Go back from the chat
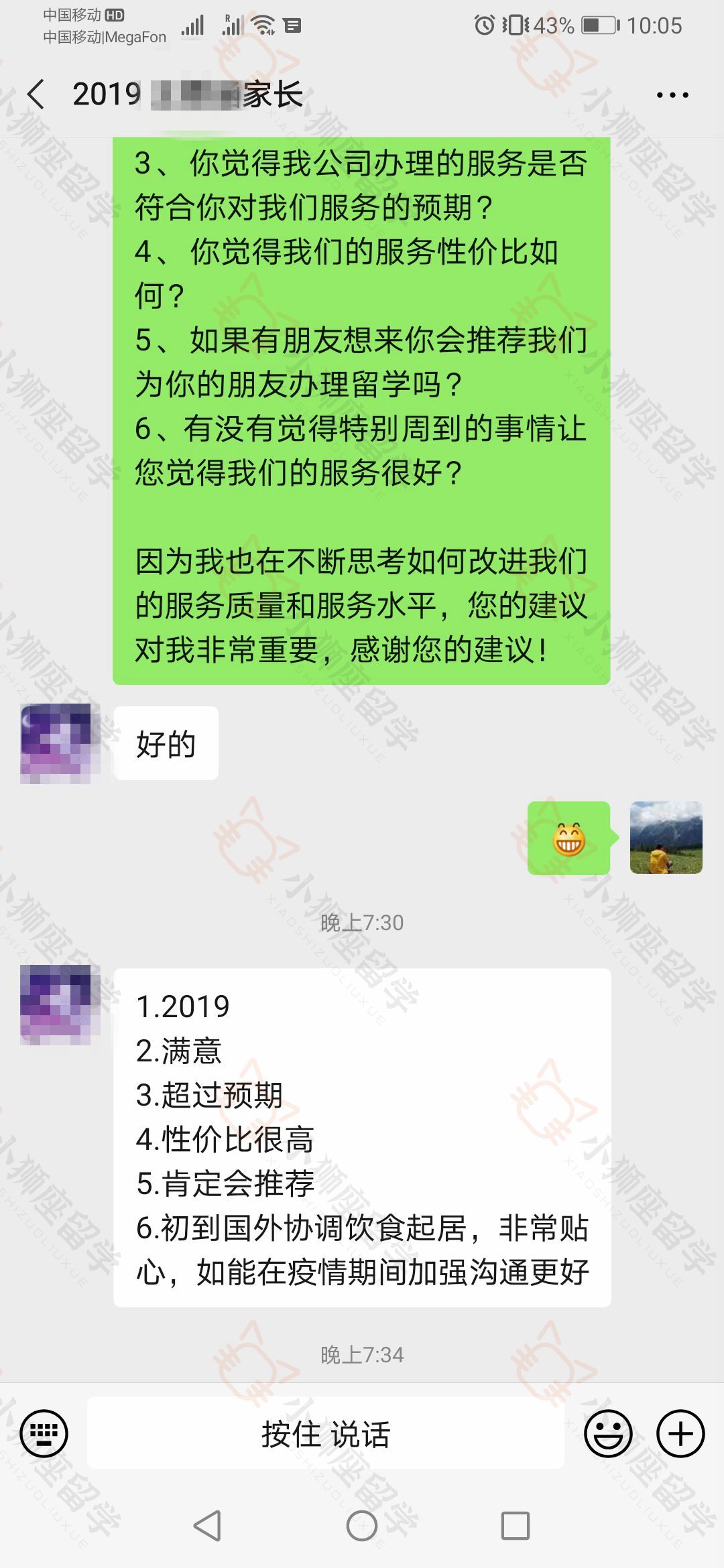This screenshot has height=1568, width=724. (x=36, y=94)
